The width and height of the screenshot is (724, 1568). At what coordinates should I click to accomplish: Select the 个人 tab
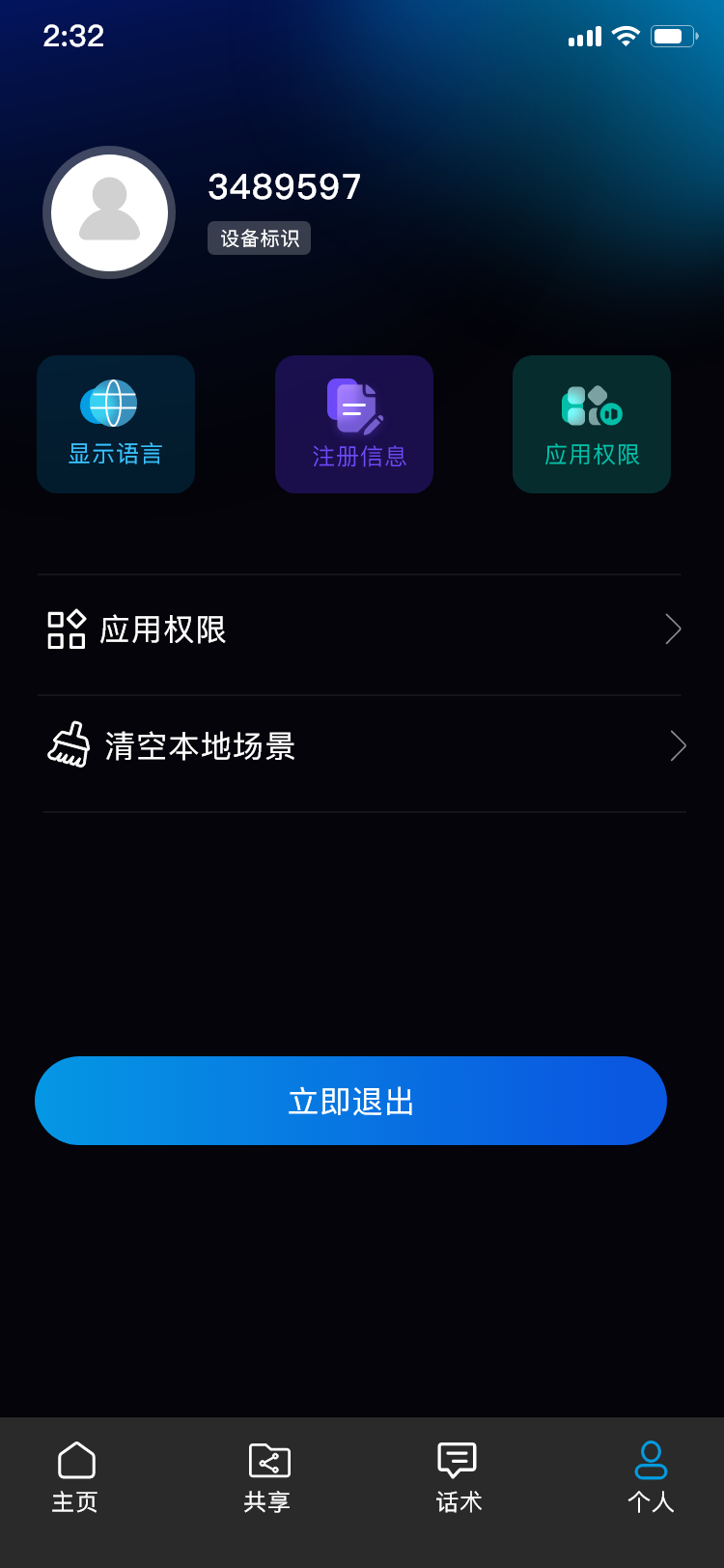[651, 1477]
